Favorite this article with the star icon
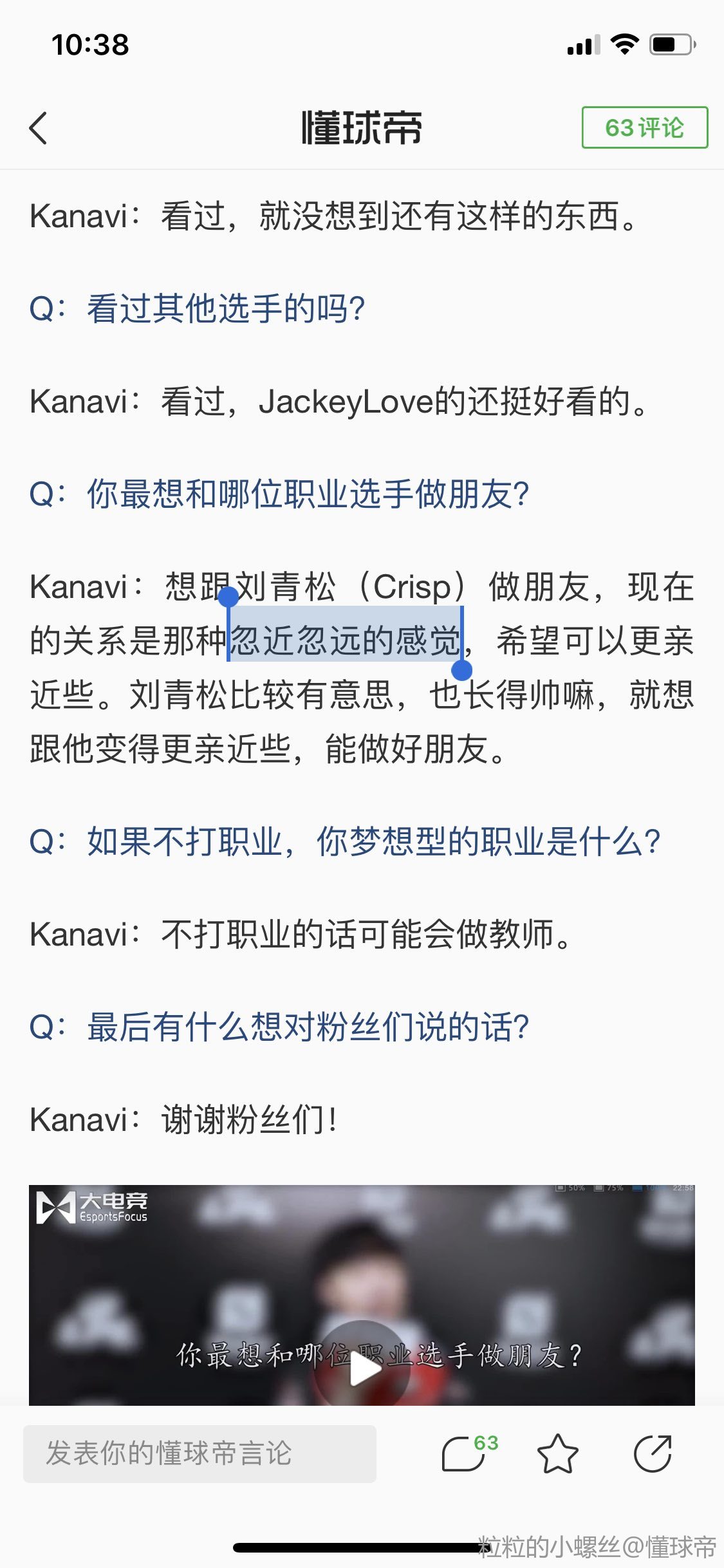724x1568 pixels. pyautogui.click(x=557, y=1453)
